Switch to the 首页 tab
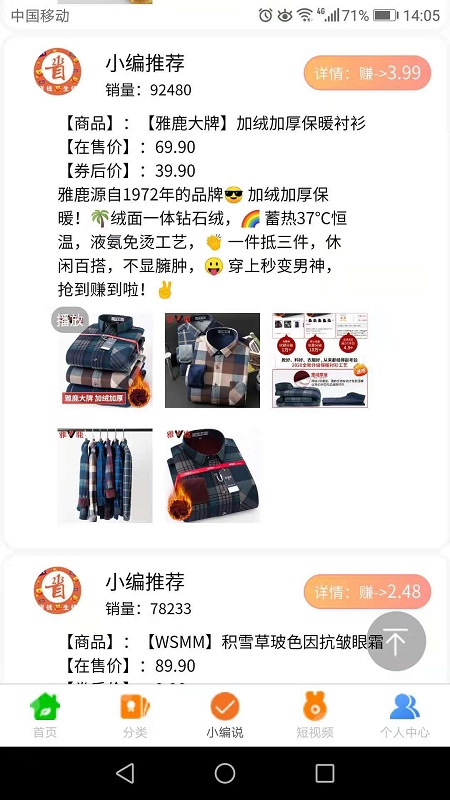This screenshot has height=800, width=450. point(45,715)
